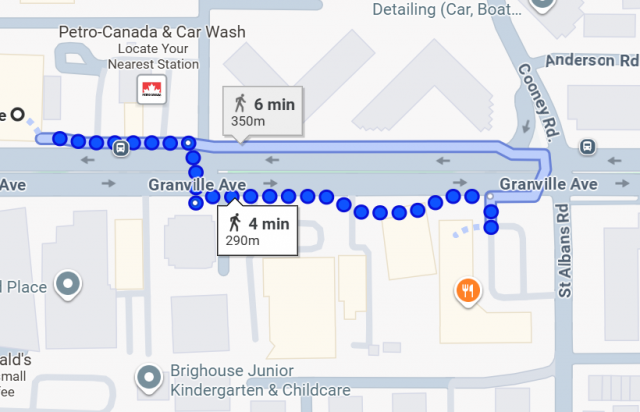Choose the 4 min 290m walking route
The width and height of the screenshot is (640, 412).
point(257,231)
